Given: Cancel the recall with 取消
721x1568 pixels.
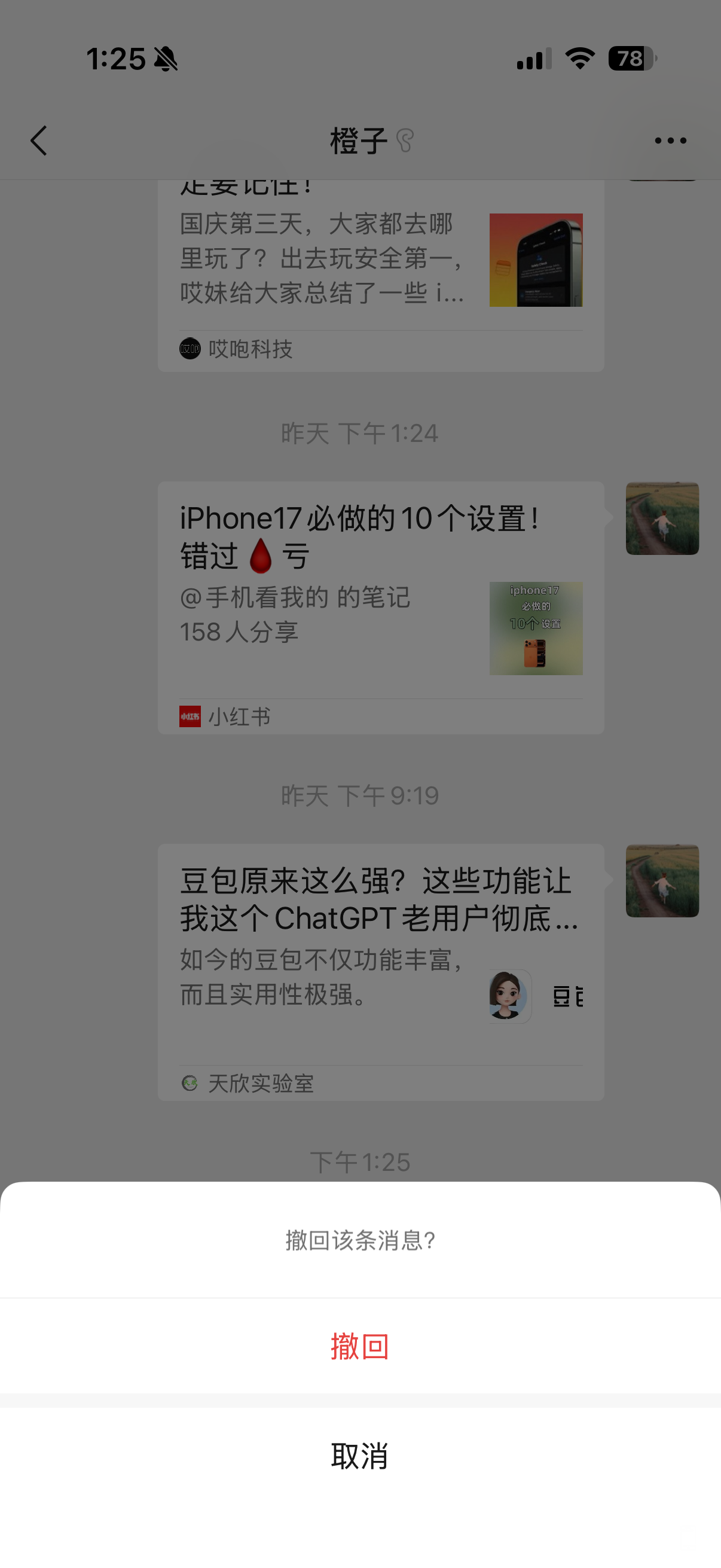Looking at the screenshot, I should pos(360,1457).
